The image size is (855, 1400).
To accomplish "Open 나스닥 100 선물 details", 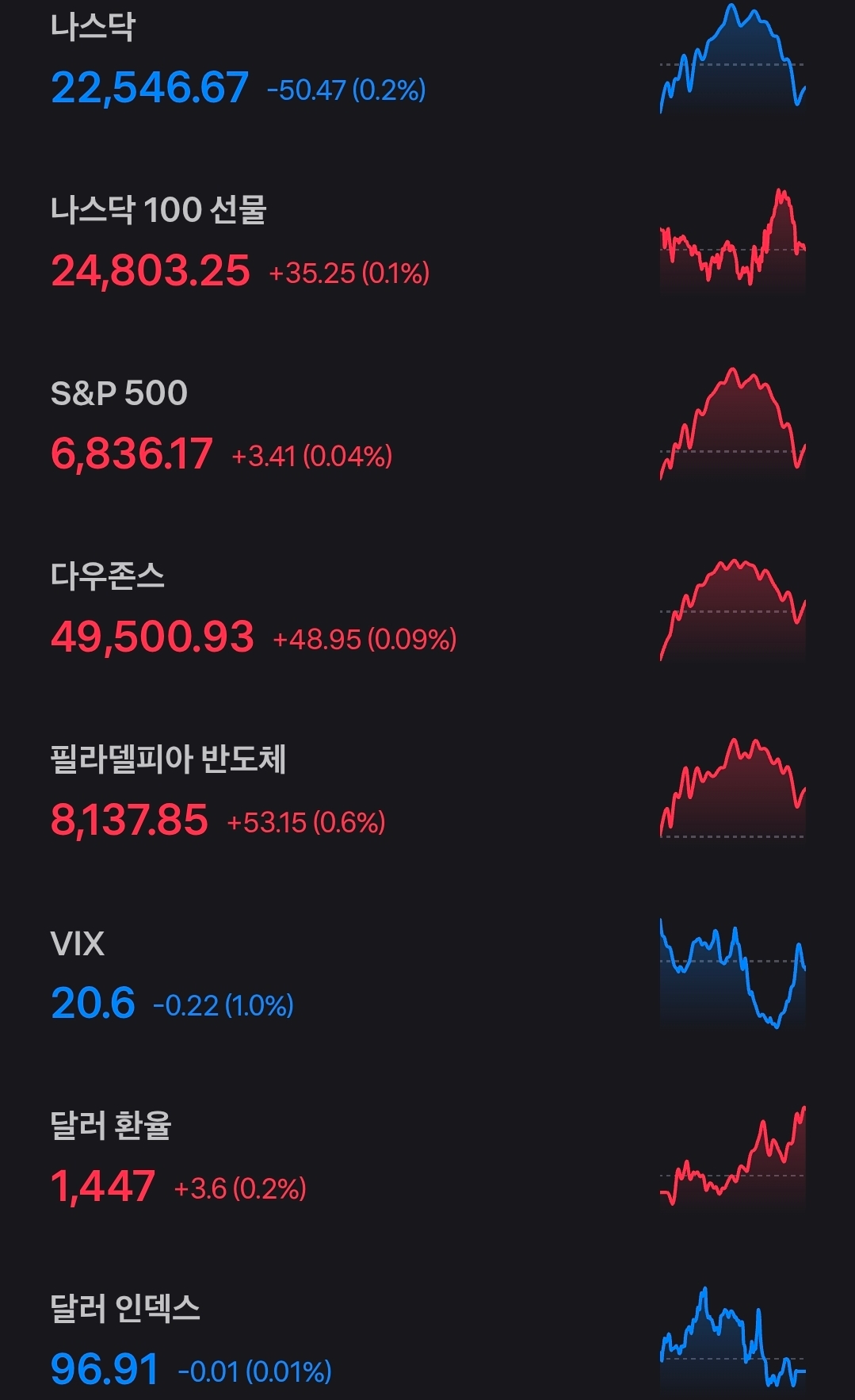I will point(238,243).
